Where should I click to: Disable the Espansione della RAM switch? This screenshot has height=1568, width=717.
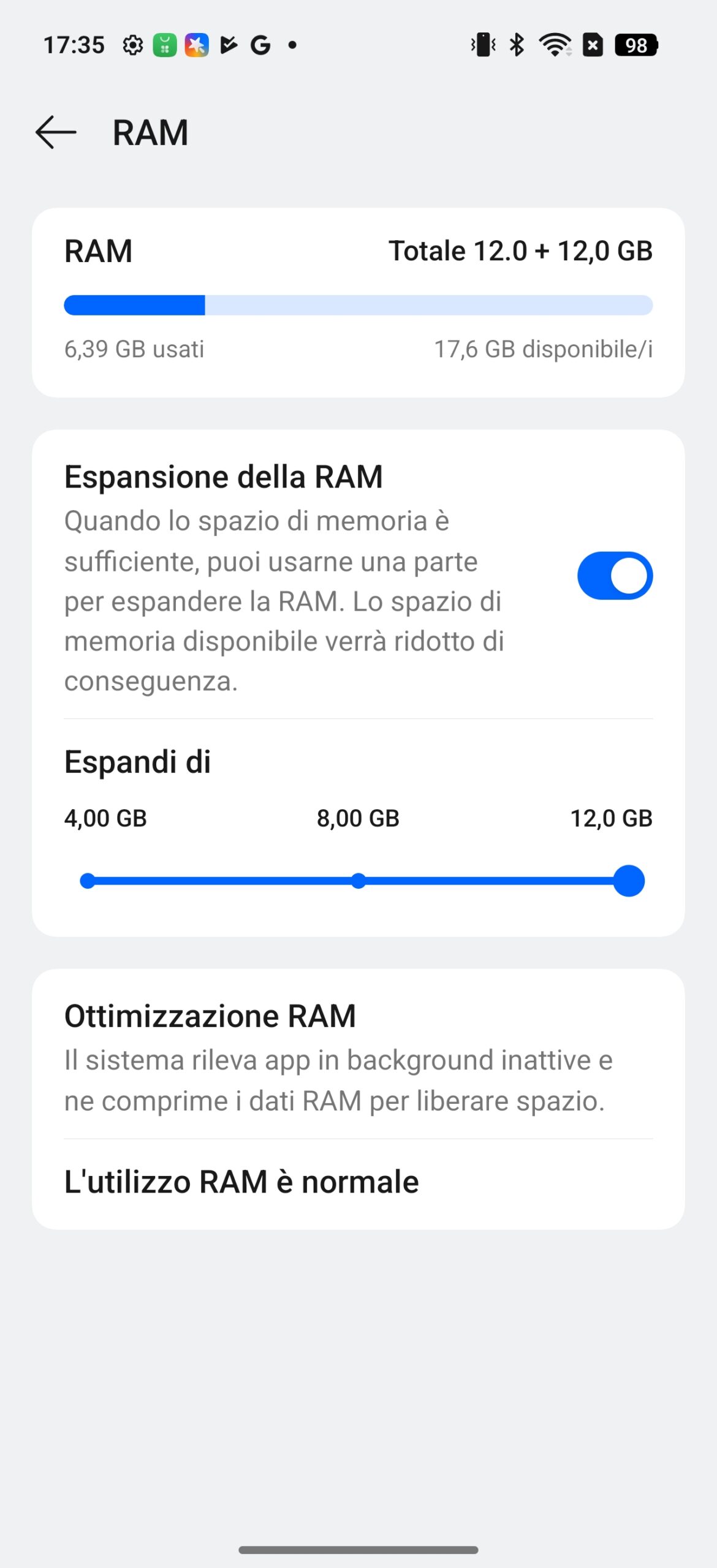point(615,576)
